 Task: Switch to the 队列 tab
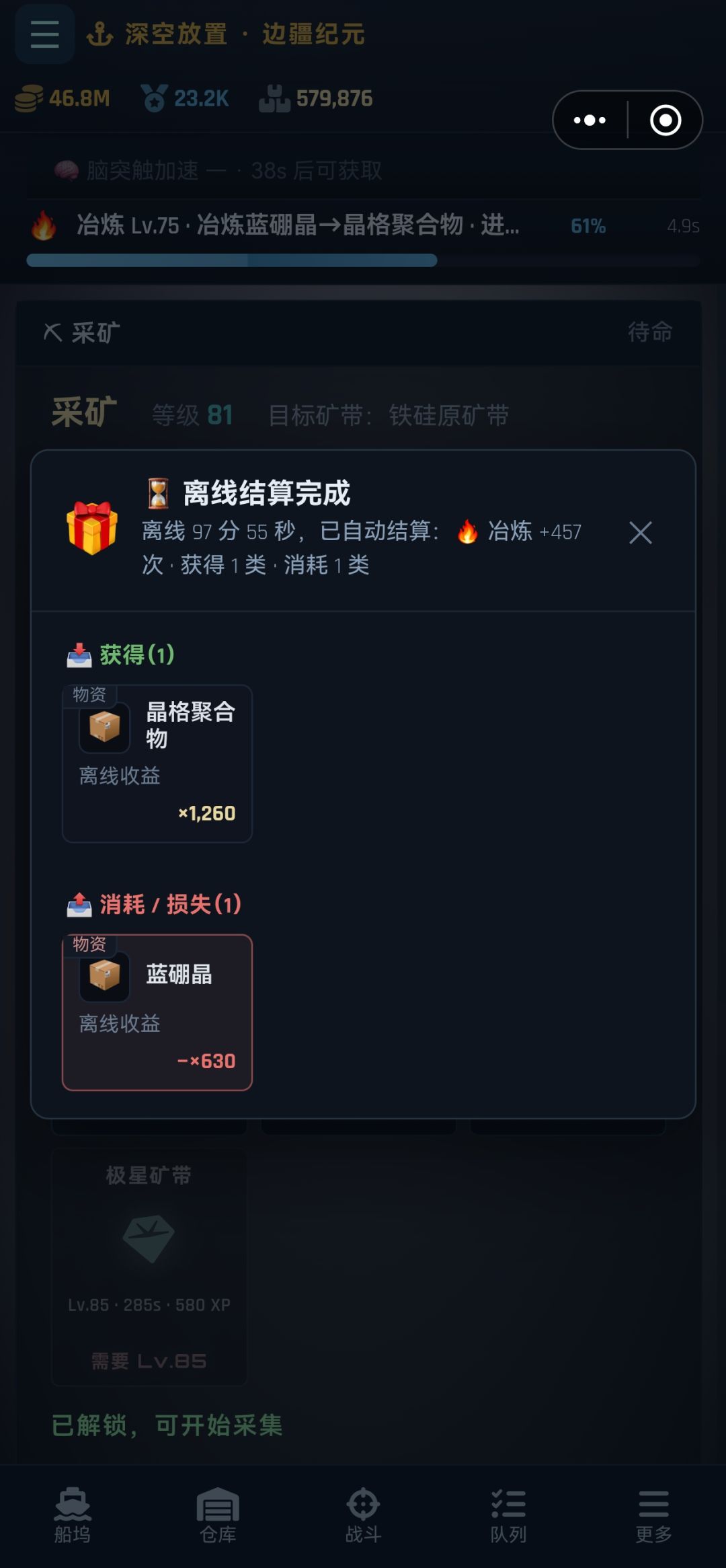pos(508,1516)
